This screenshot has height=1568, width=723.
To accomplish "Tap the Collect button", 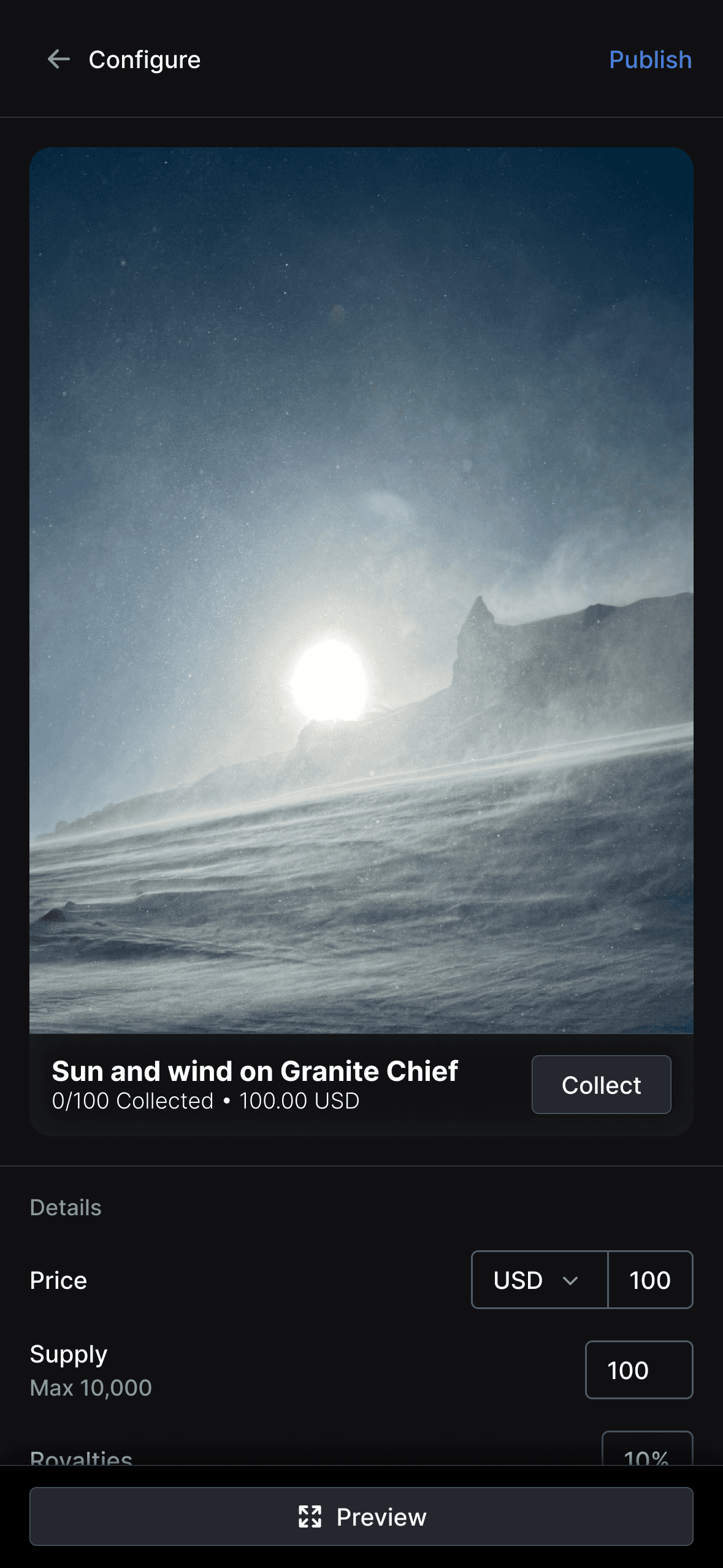I will (600, 1085).
